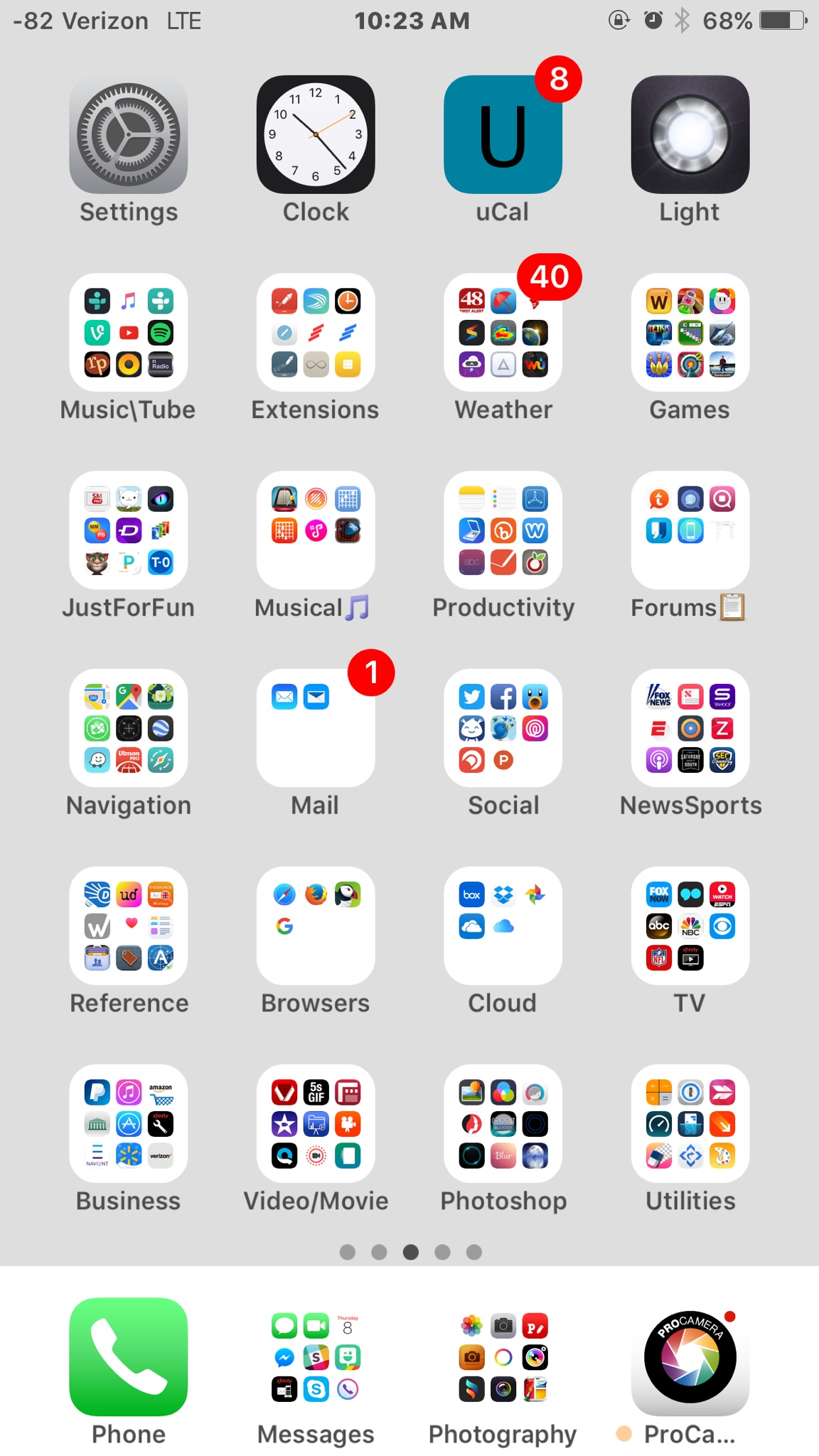Launch the Phone app from dock

click(x=129, y=1357)
